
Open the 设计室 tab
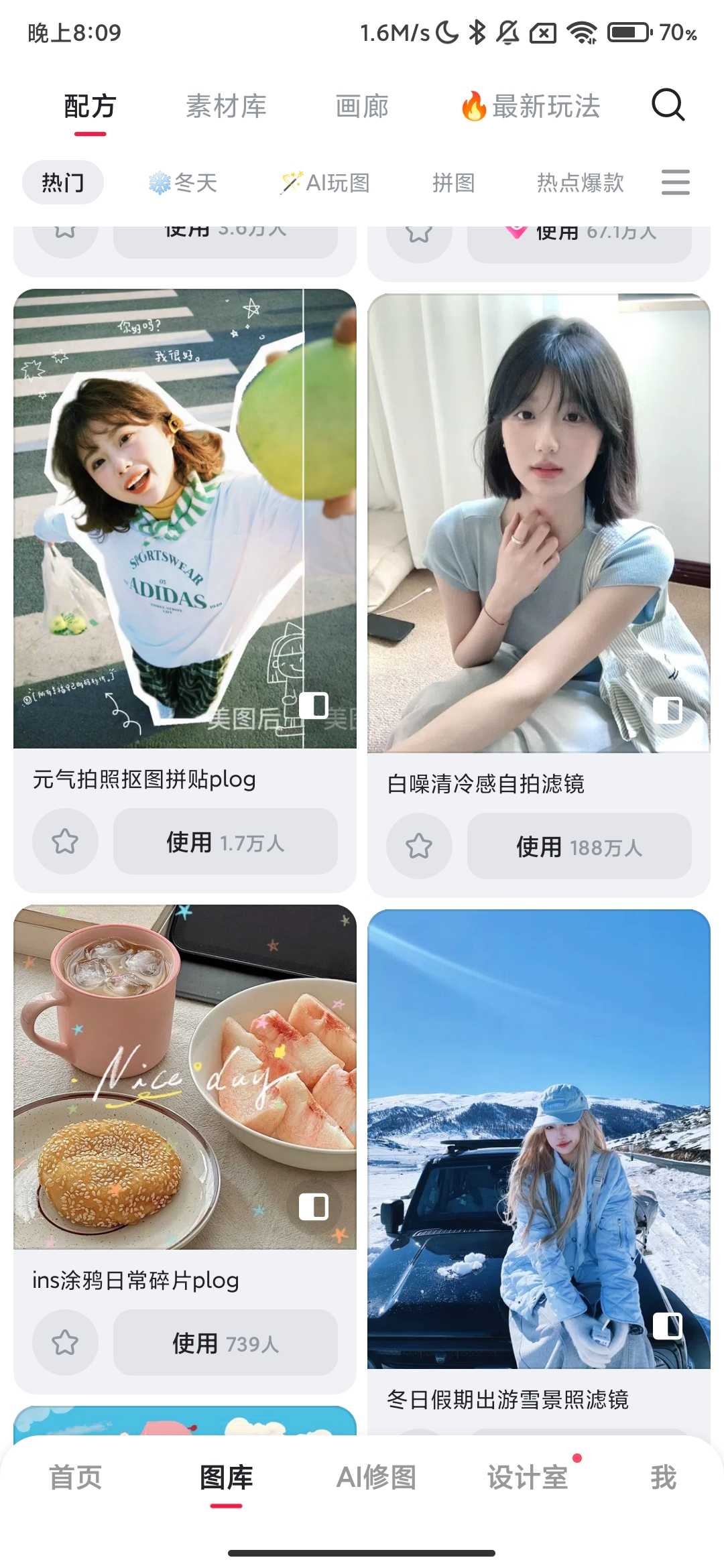tap(528, 1477)
